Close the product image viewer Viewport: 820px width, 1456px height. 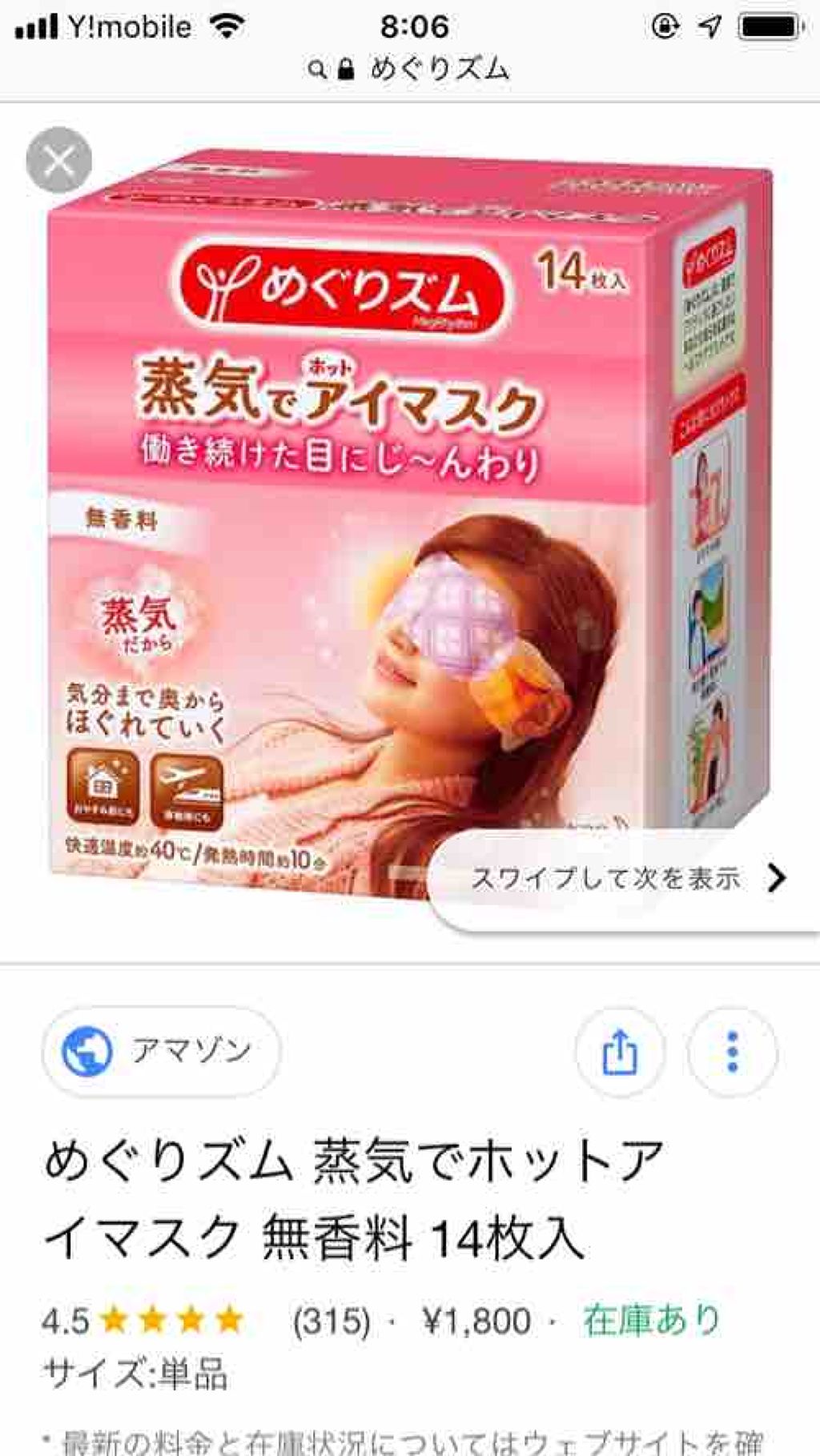(x=59, y=161)
